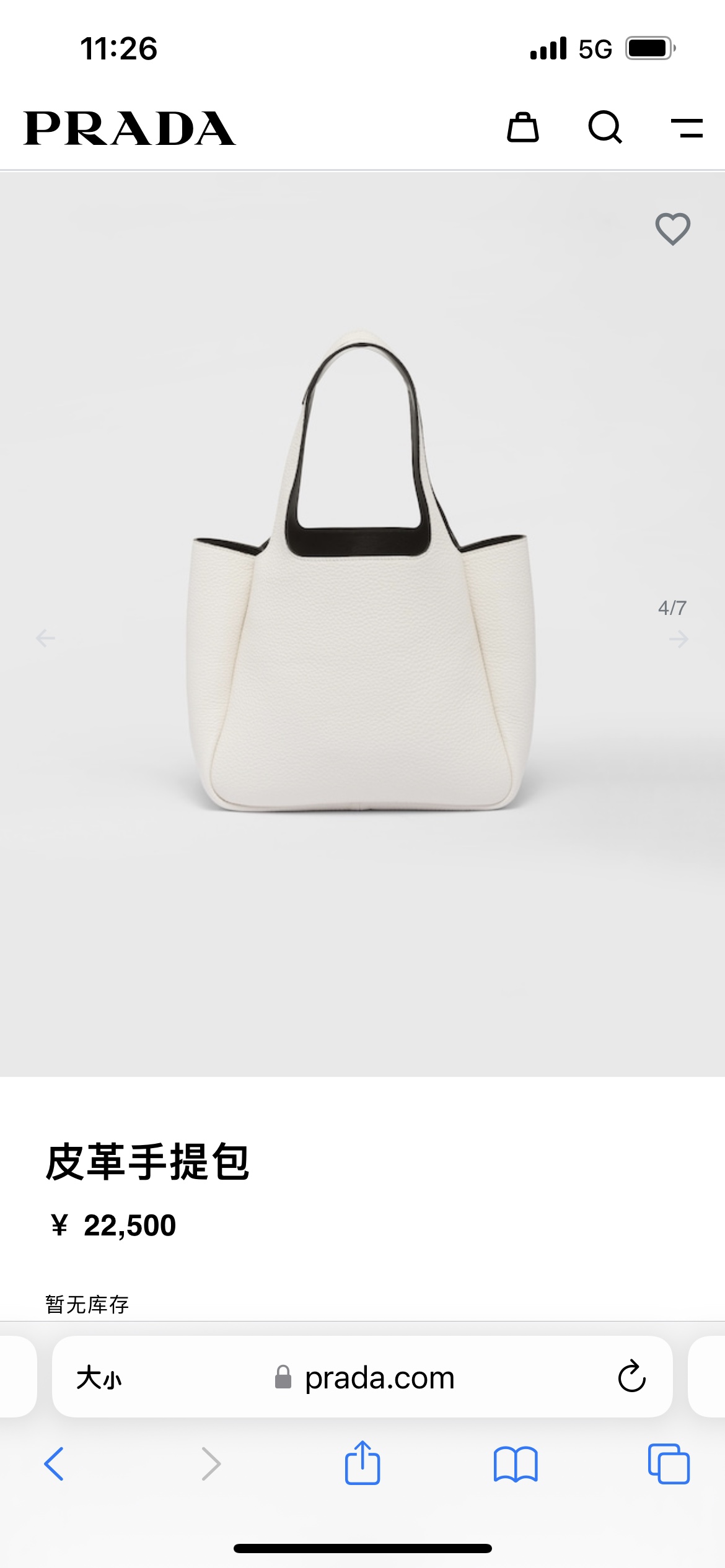Open Safari bookmarks

click(x=516, y=1465)
